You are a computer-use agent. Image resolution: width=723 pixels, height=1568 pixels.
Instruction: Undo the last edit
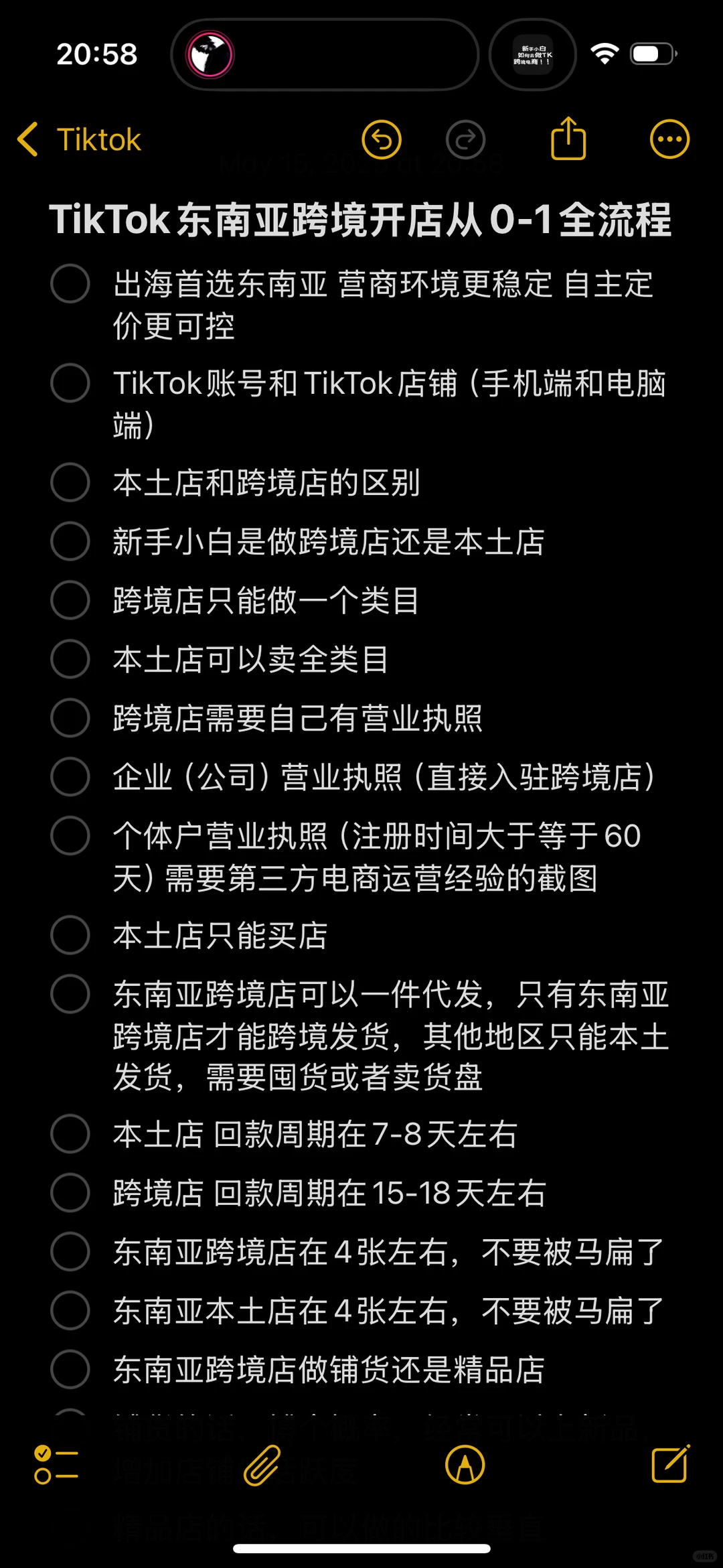[382, 140]
